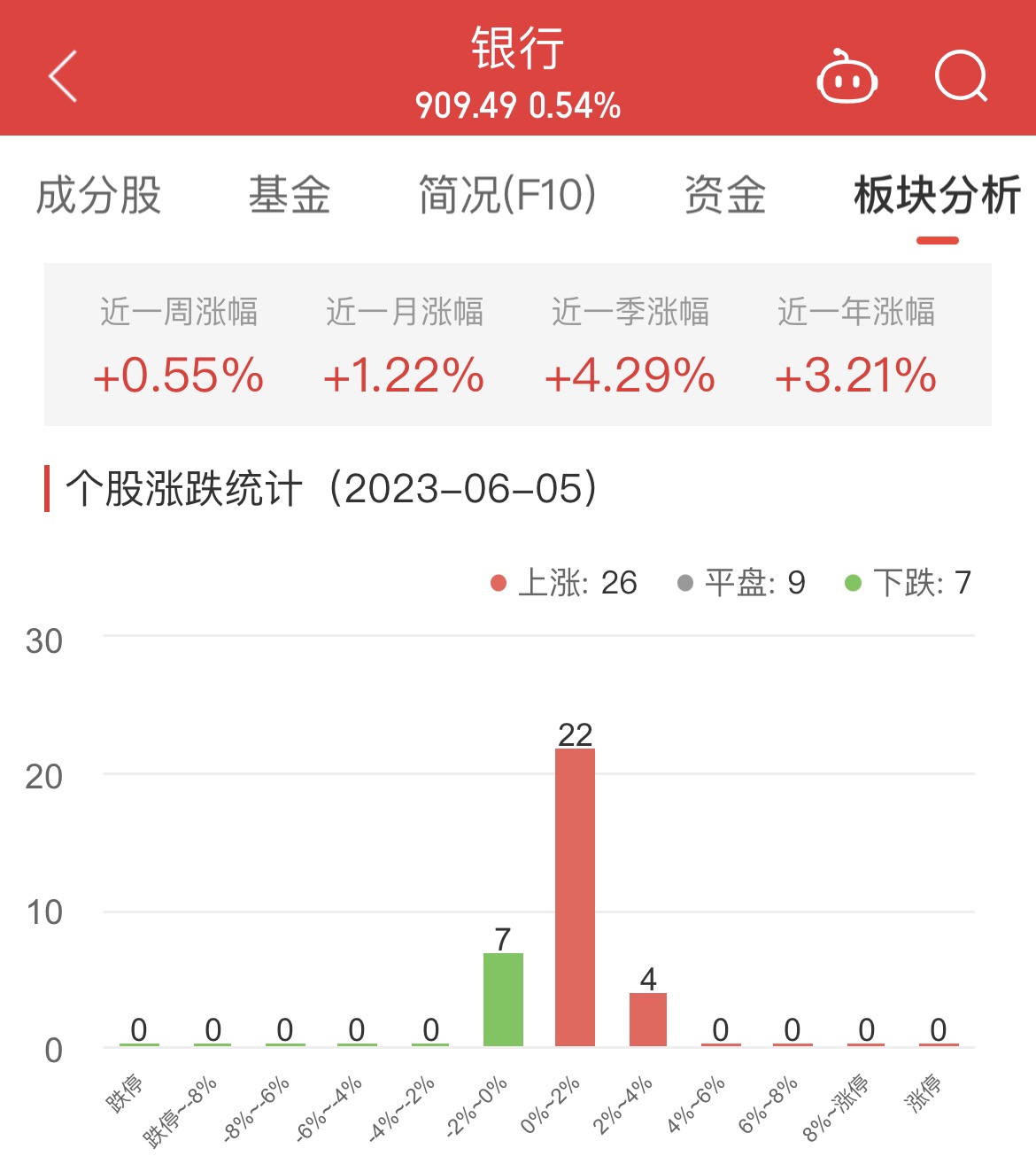The width and height of the screenshot is (1036, 1164).
Task: Switch to the 基金 tab
Action: point(290,195)
